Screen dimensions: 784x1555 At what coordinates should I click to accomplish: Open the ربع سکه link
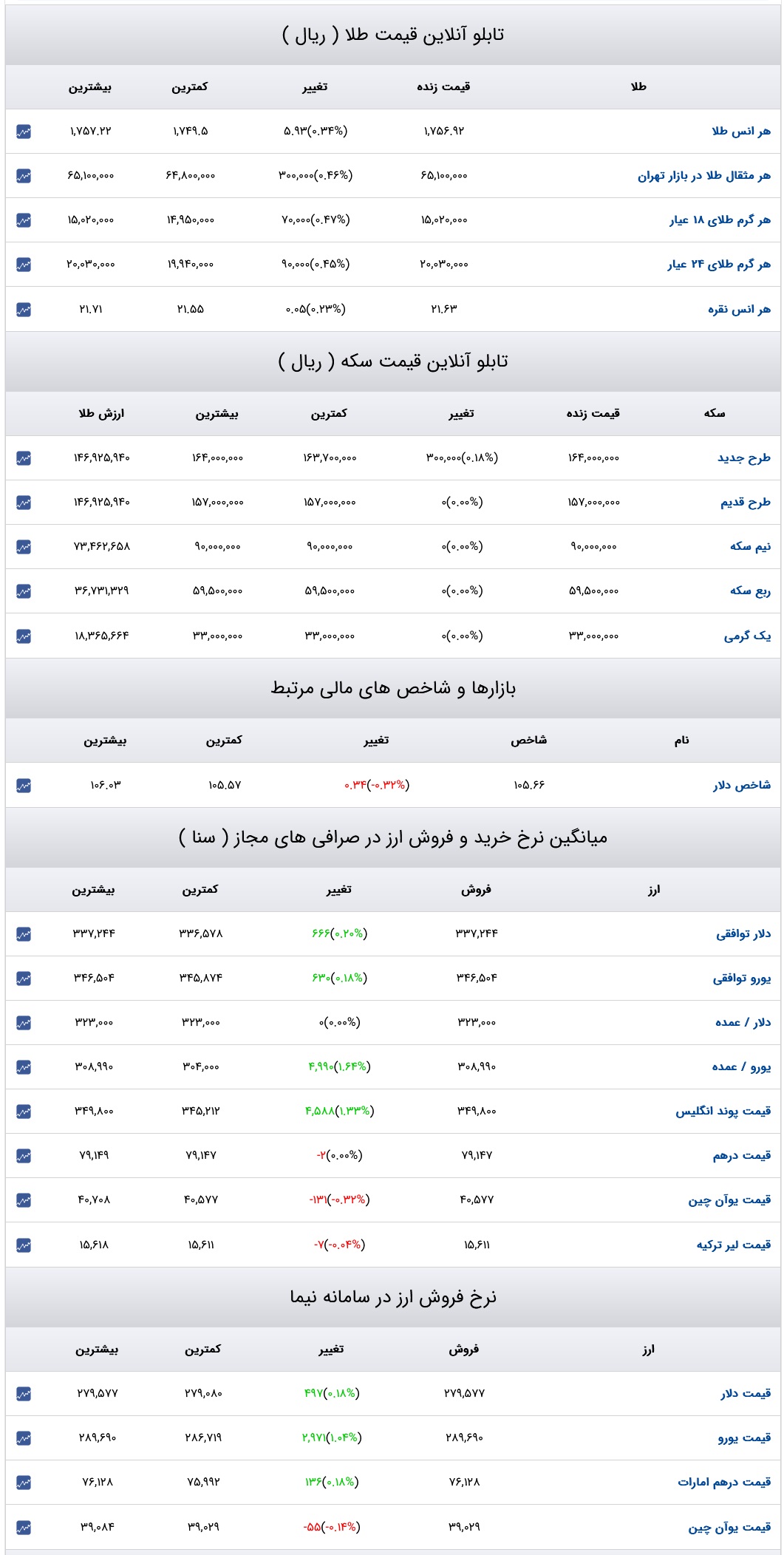751,591
